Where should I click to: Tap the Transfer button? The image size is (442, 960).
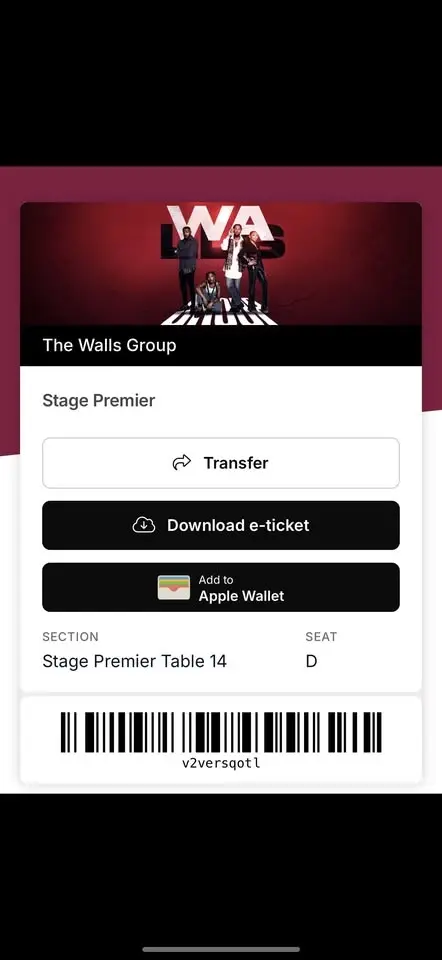(x=221, y=463)
